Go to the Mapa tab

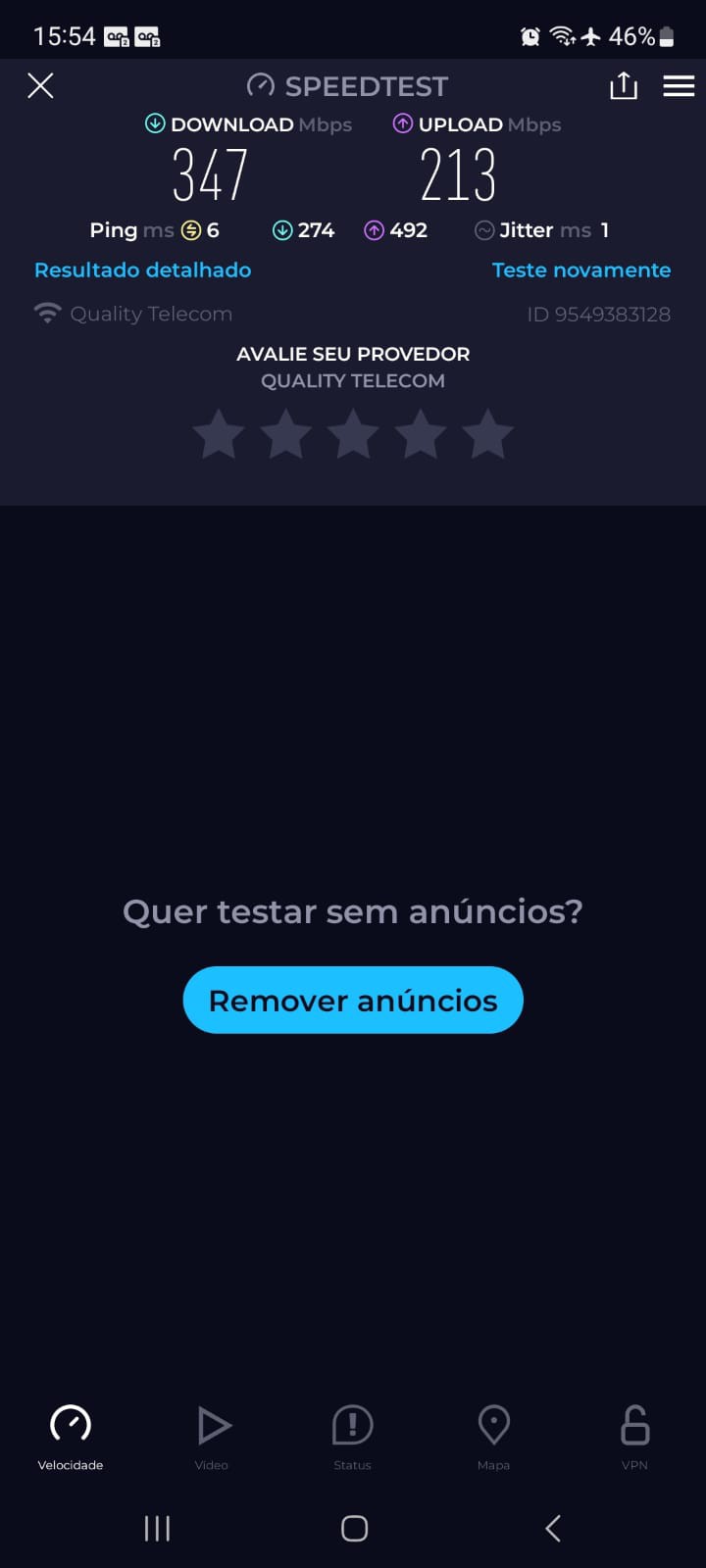pyautogui.click(x=493, y=1437)
